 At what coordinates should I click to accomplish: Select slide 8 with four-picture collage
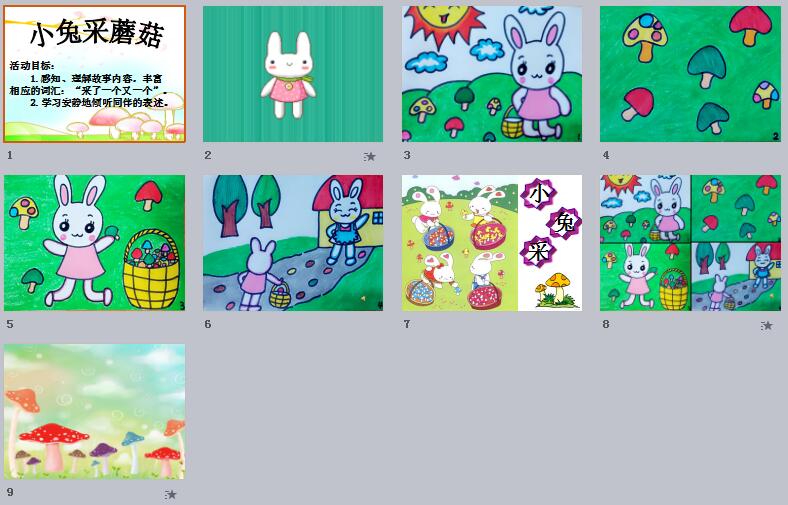point(690,243)
